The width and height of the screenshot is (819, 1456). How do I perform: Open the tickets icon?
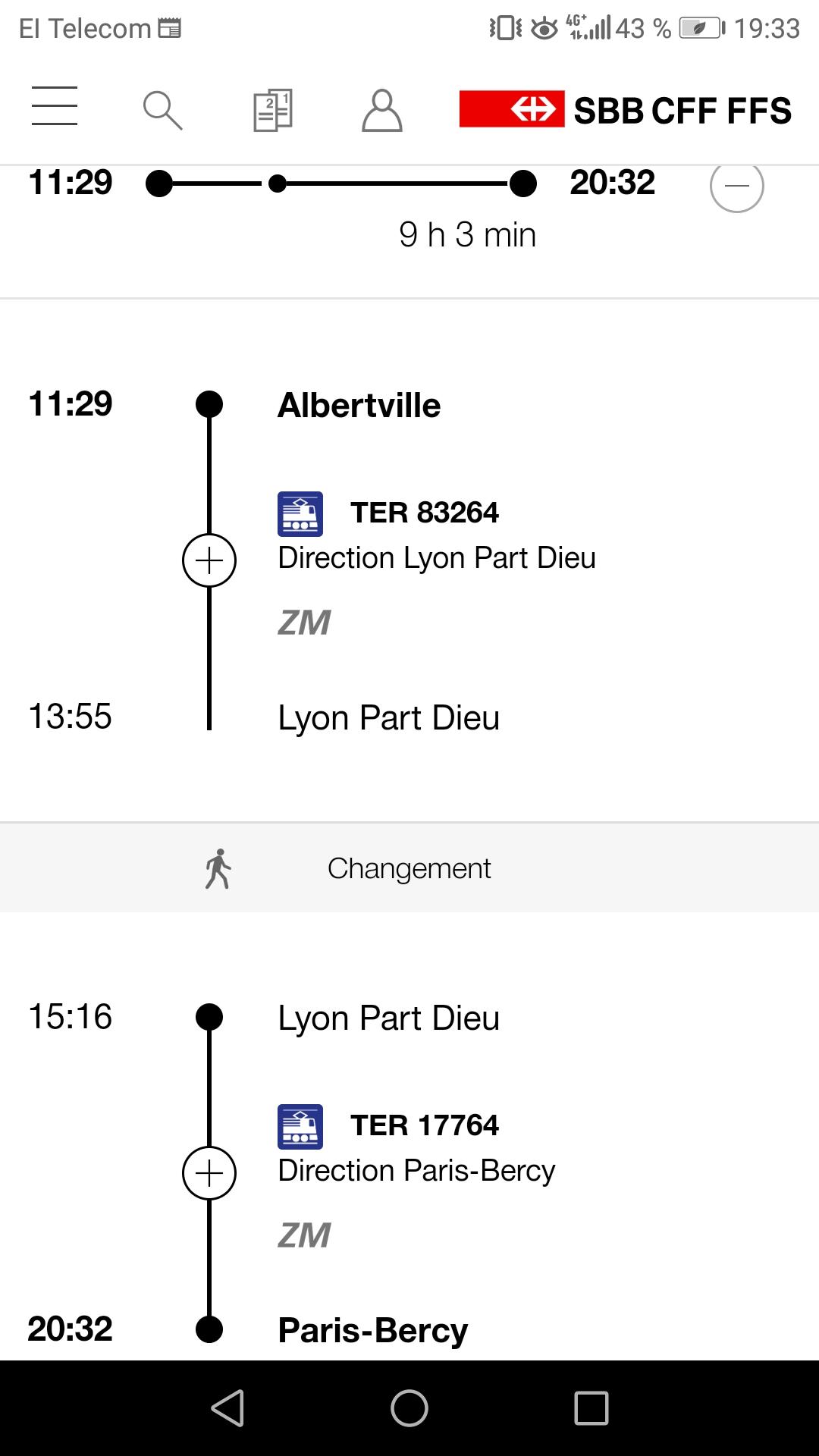(273, 111)
